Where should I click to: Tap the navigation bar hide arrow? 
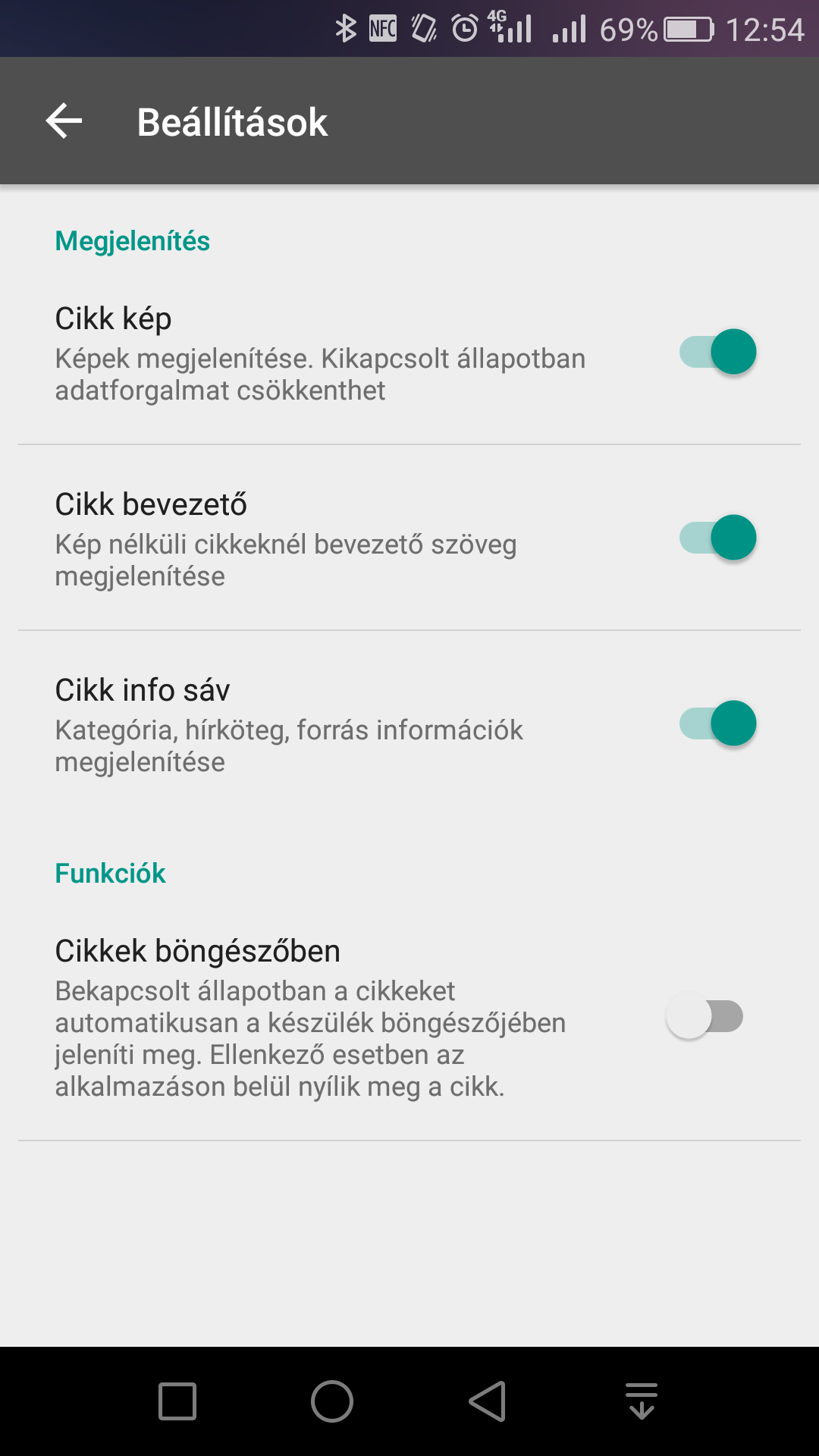642,1401
